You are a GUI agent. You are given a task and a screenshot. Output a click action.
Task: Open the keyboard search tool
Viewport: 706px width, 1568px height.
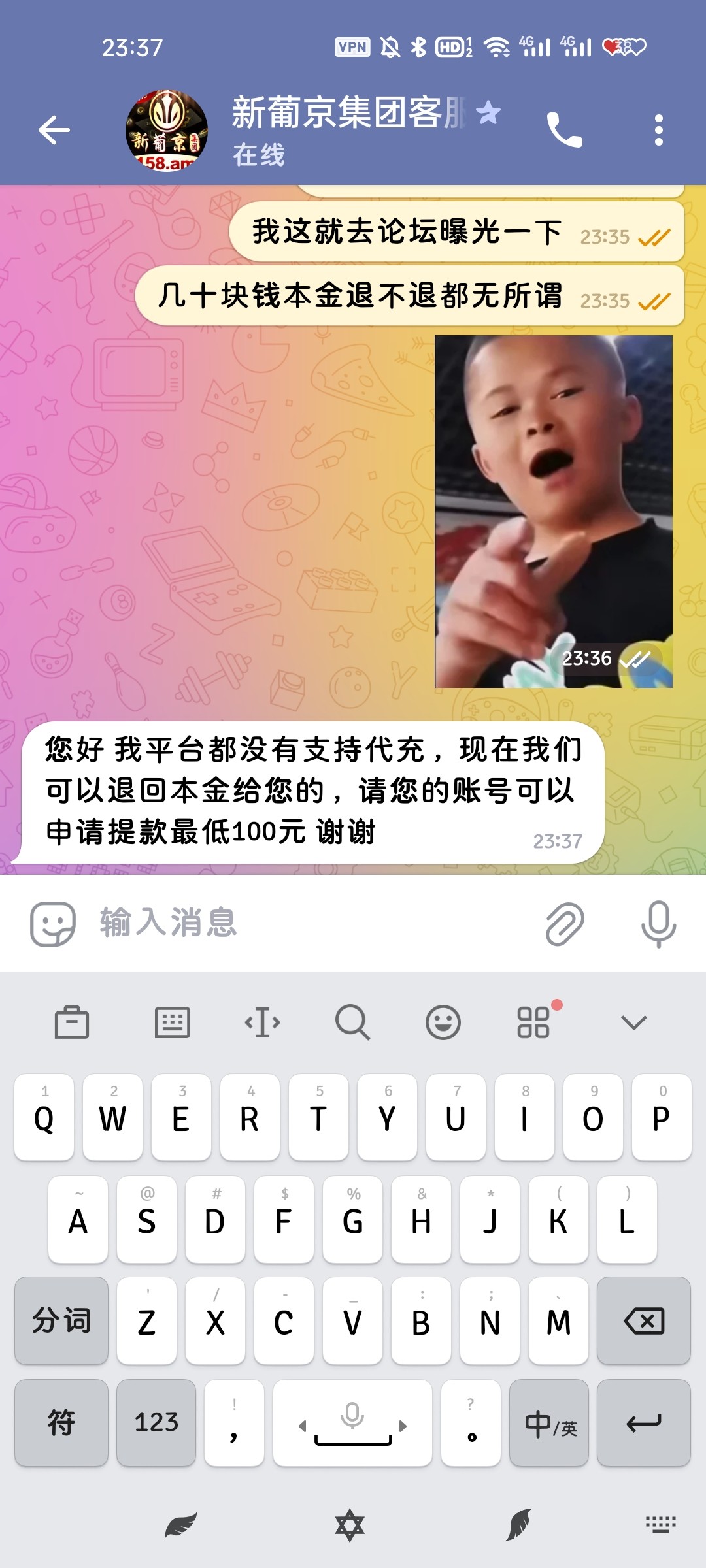[352, 1022]
